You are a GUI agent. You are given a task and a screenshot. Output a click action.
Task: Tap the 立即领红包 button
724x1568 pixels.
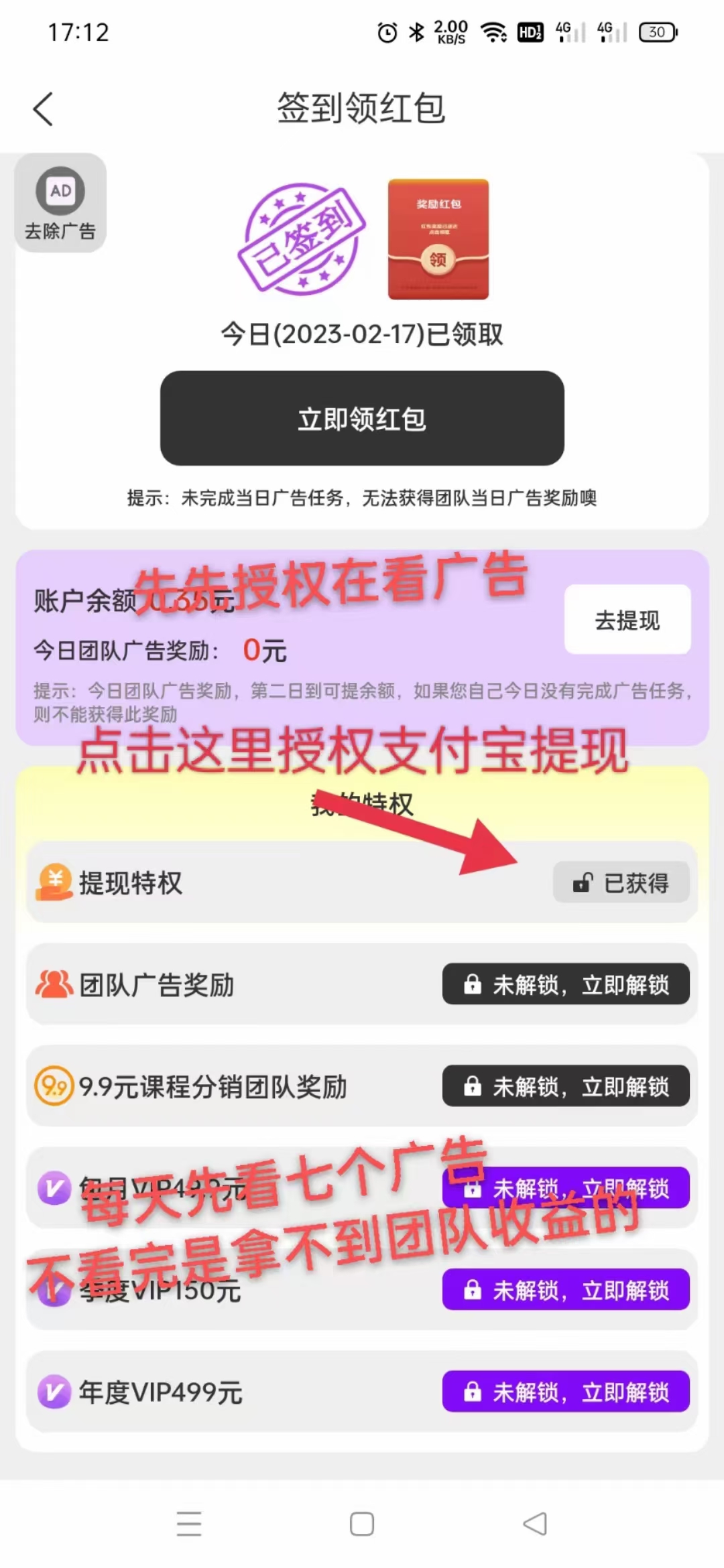click(x=362, y=418)
